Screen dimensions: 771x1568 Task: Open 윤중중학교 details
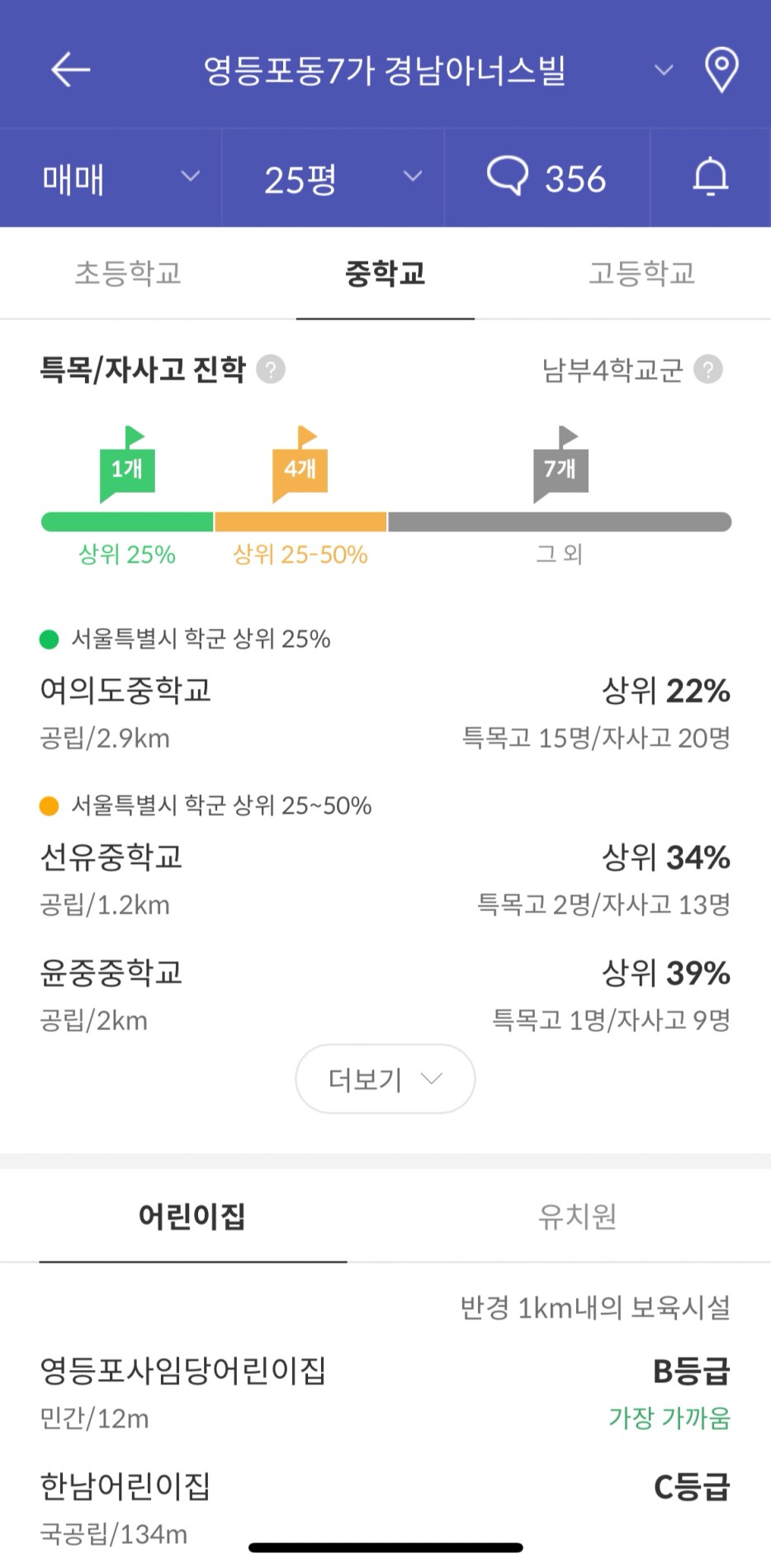point(385,994)
